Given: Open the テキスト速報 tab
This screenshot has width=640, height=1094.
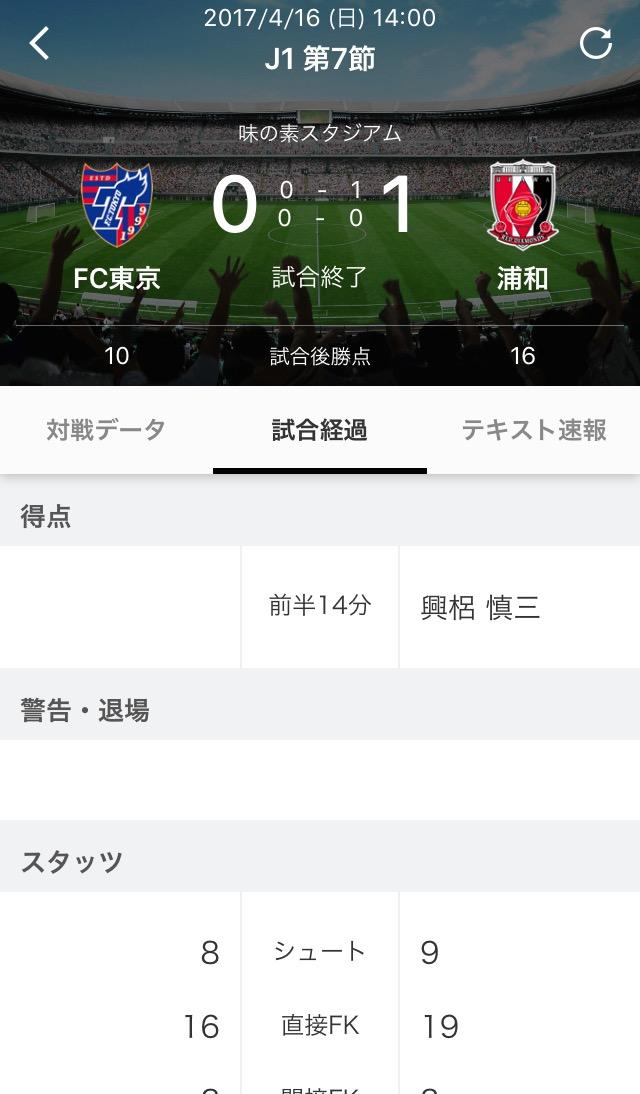Looking at the screenshot, I should click(x=534, y=430).
